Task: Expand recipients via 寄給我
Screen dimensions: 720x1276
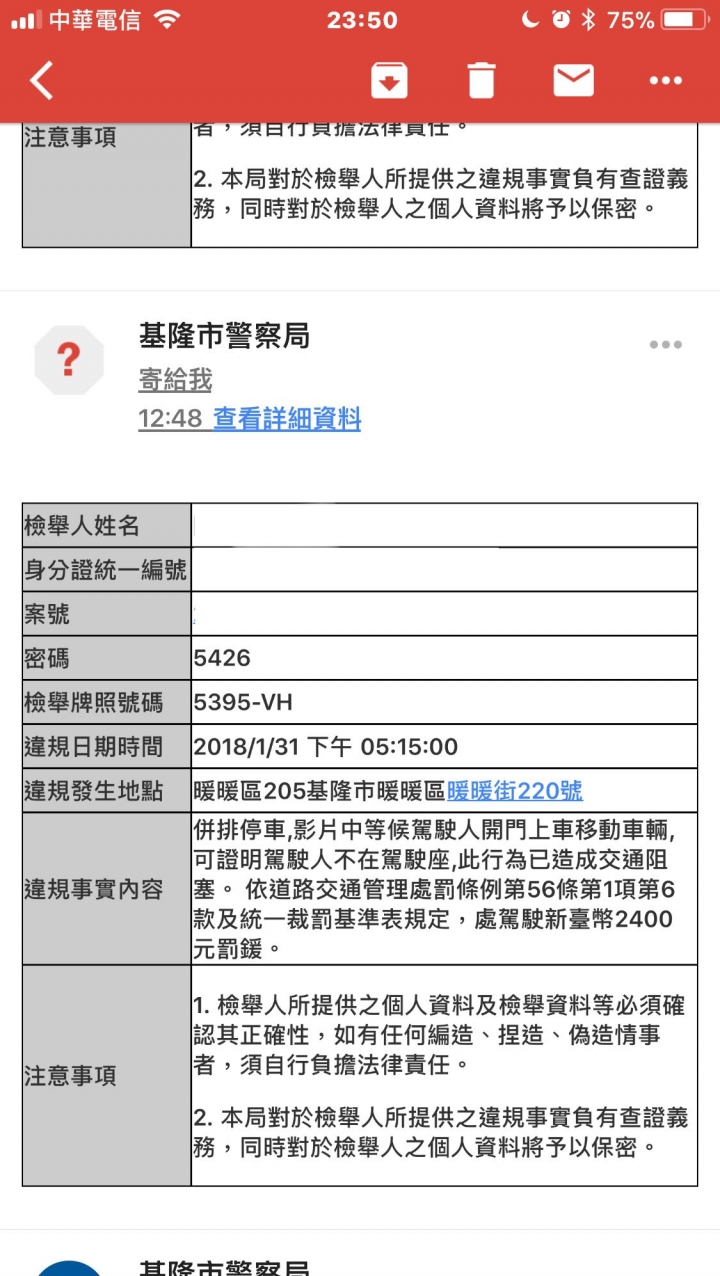Action: point(175,380)
